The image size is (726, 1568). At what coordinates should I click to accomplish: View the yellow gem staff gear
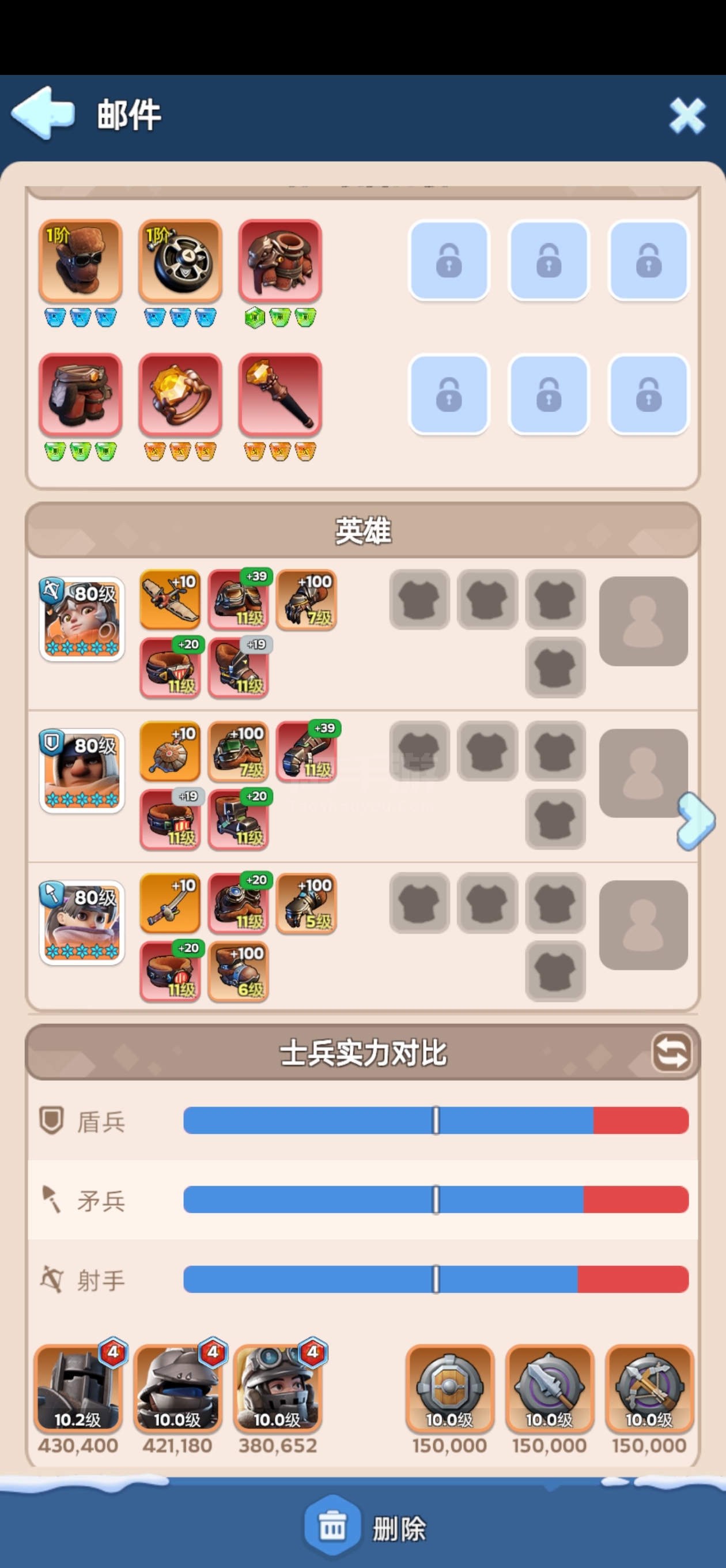280,394
